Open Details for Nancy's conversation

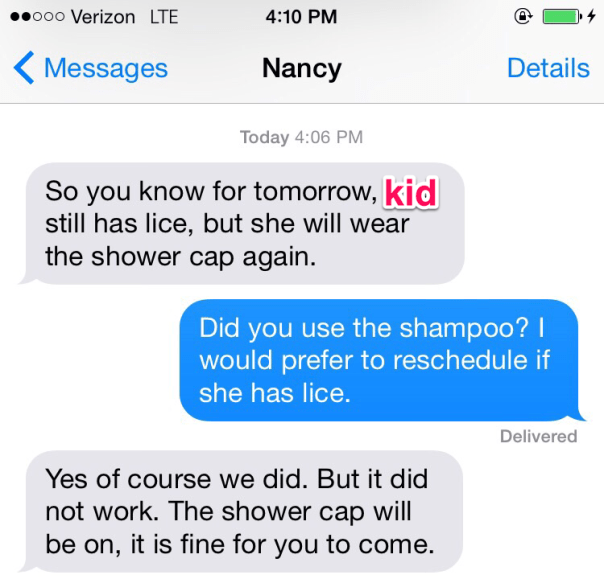pos(548,68)
